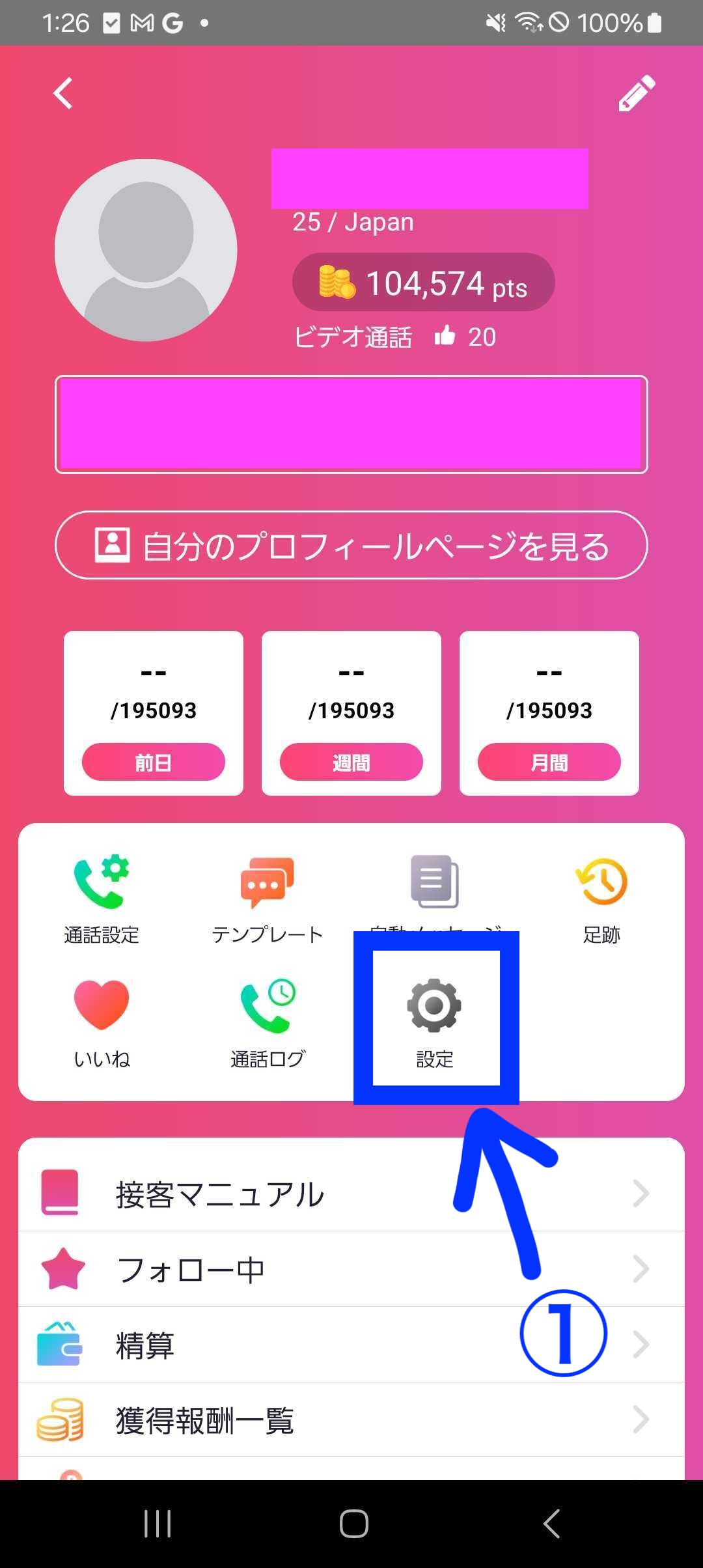Open フォロー中 following list
The height and width of the screenshot is (1568, 703).
[x=351, y=1268]
